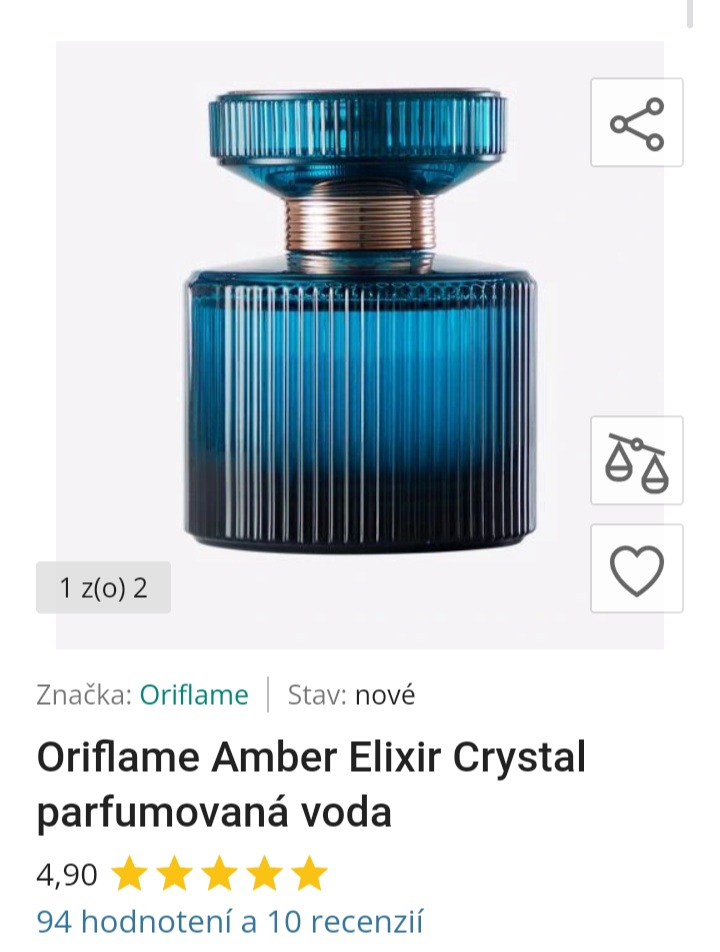
Task: Open the 94 hodnotení a 10 recenzií link
Action: point(230,920)
